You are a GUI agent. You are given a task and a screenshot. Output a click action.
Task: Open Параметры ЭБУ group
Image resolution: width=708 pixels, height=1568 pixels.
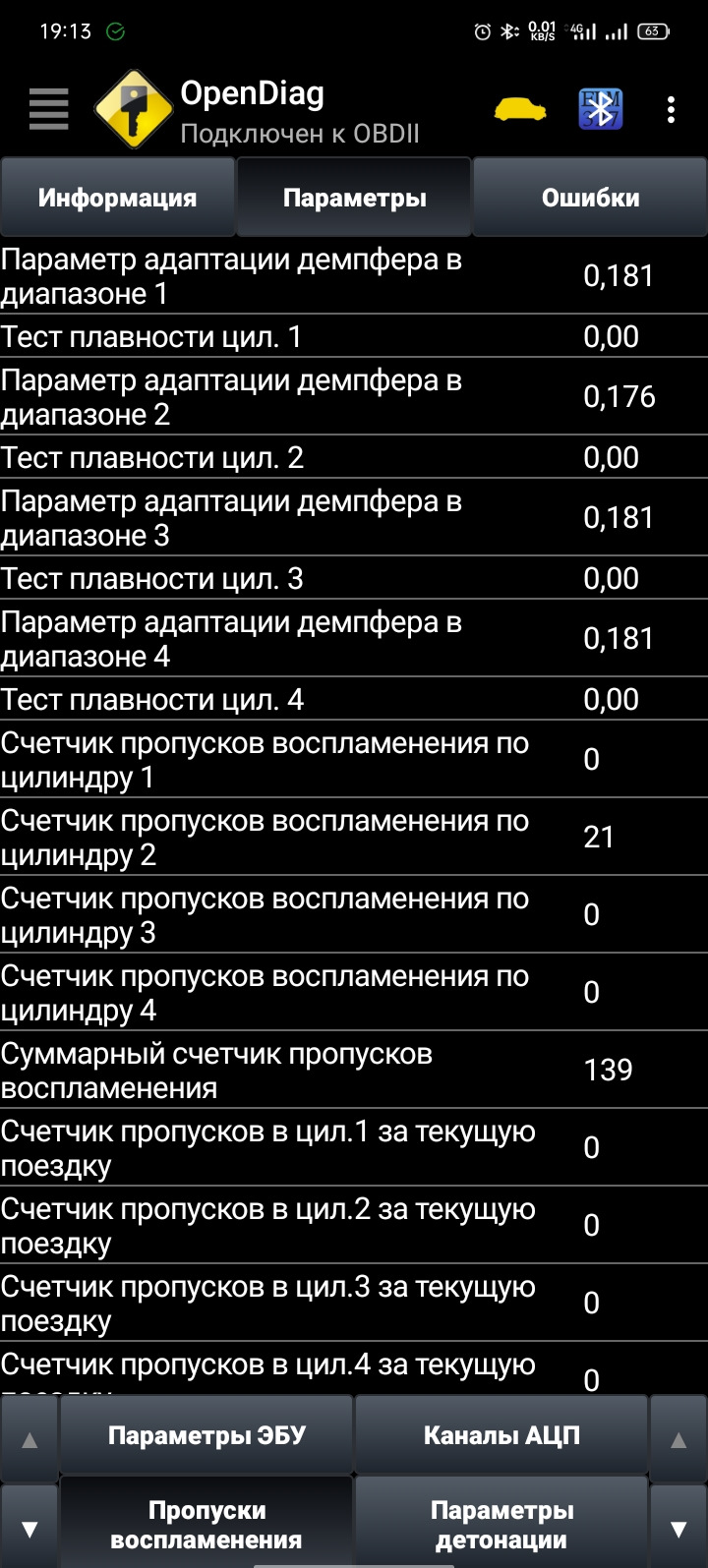click(206, 1435)
